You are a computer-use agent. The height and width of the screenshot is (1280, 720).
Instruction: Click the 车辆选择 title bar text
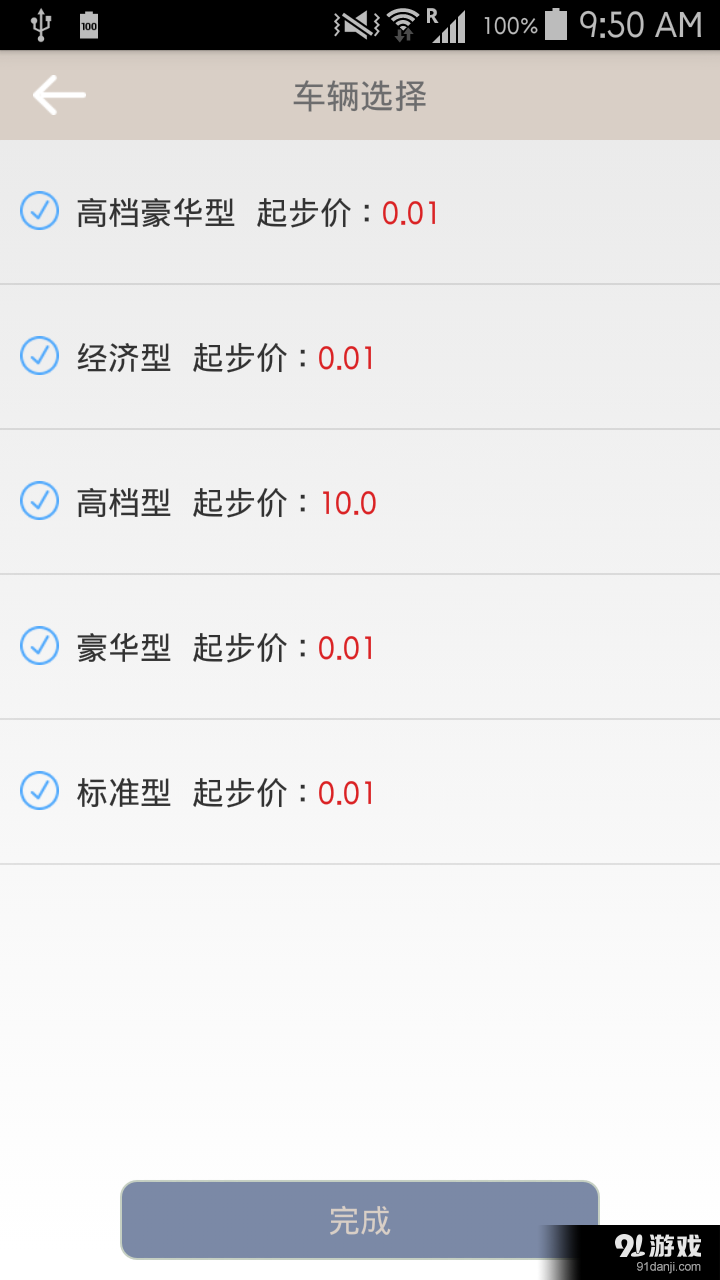360,95
